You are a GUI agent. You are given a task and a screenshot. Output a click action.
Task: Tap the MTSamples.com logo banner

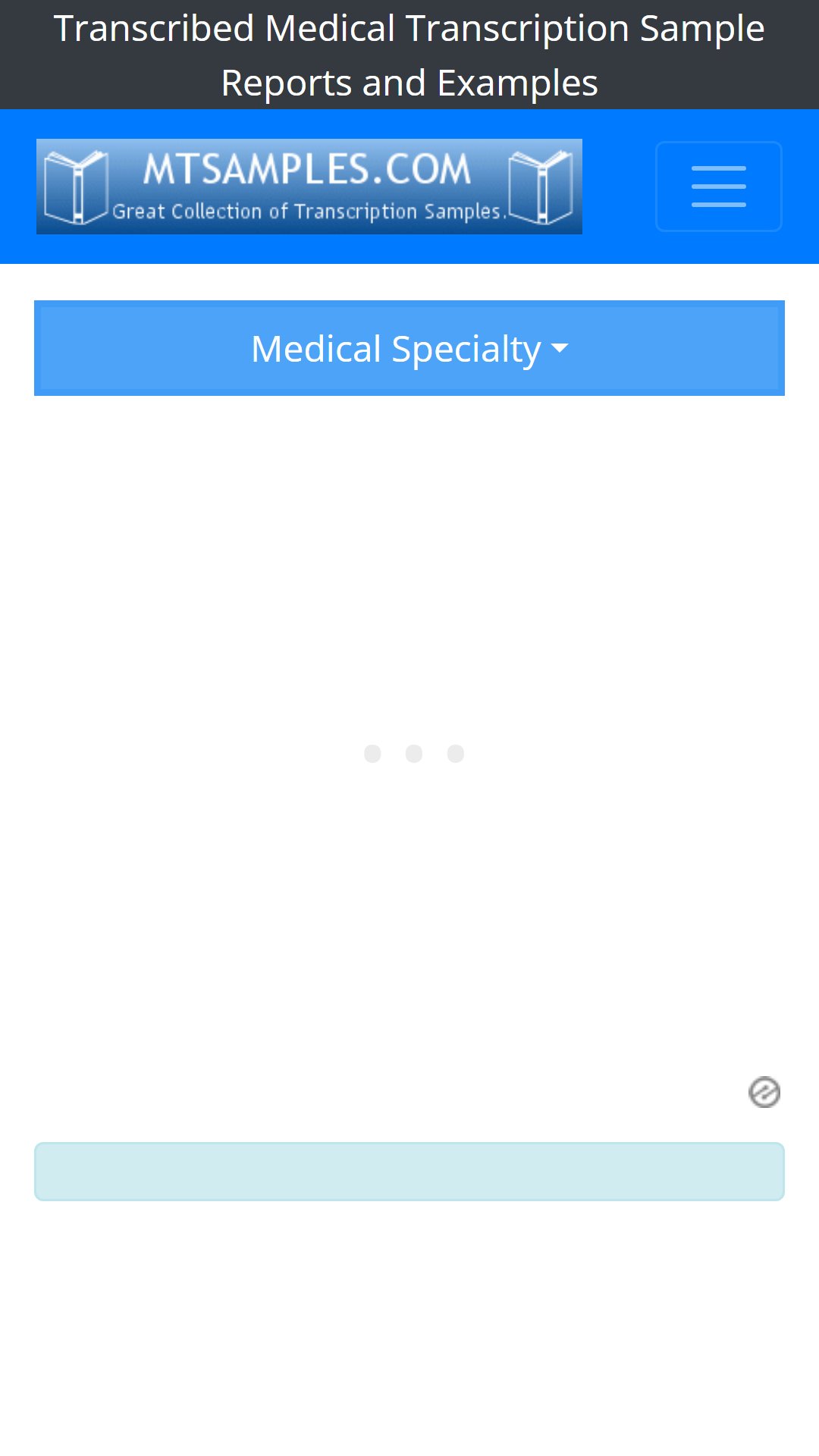point(309,187)
